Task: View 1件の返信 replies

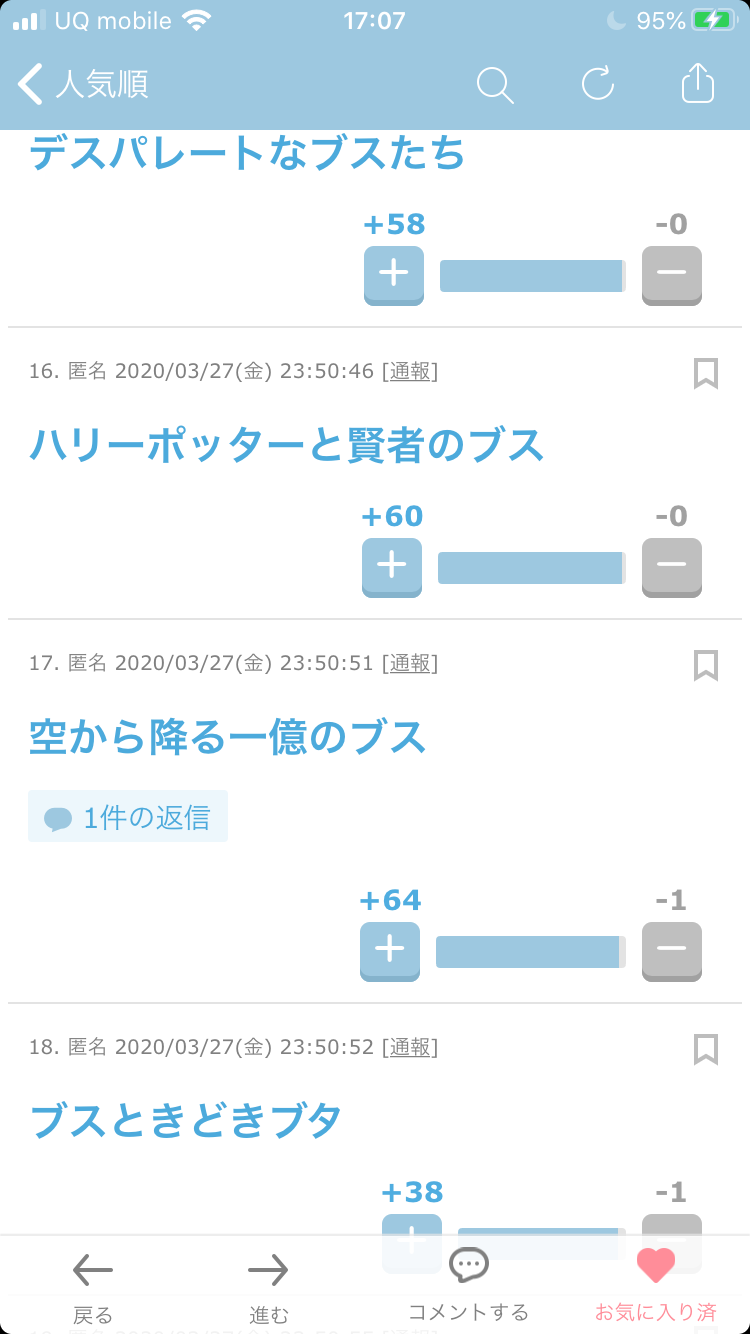Action: tap(128, 817)
